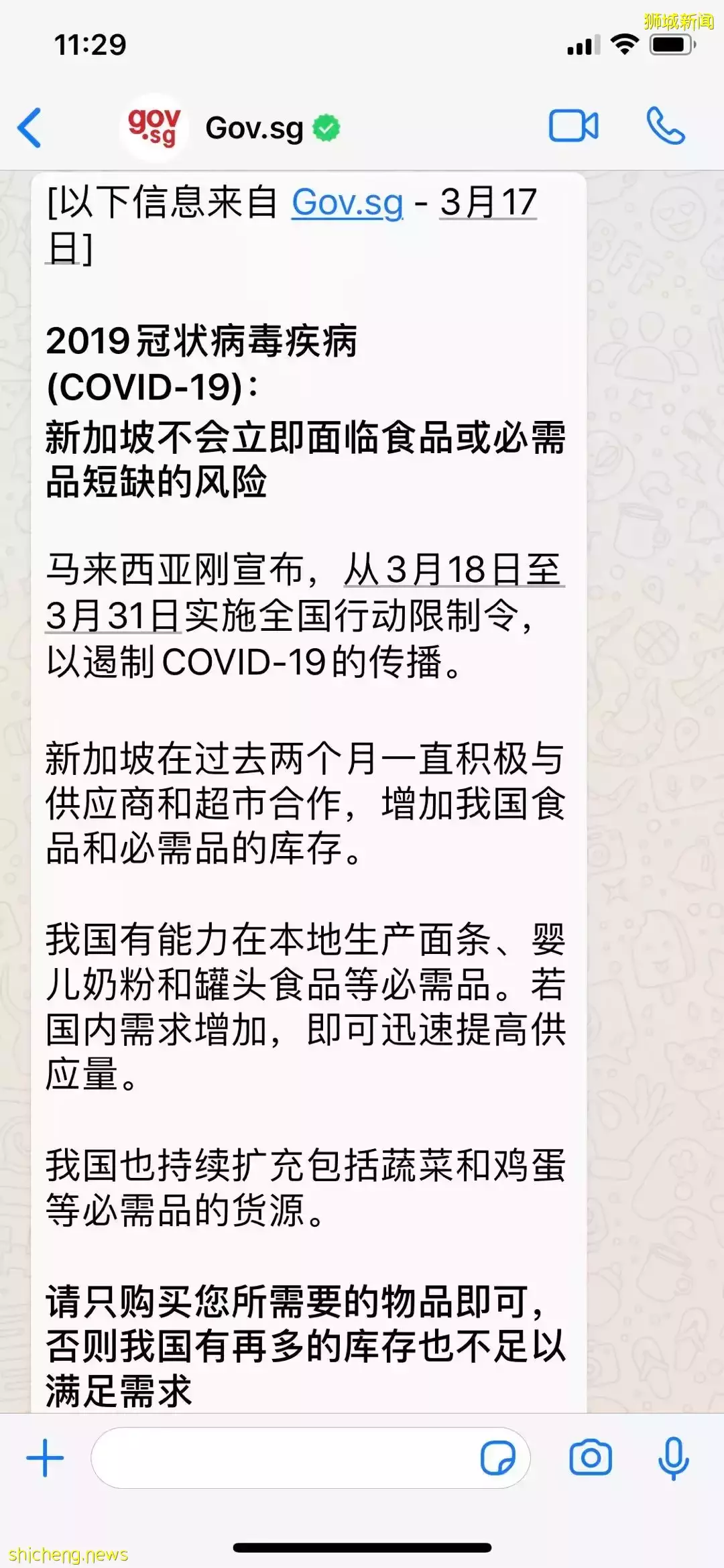Start a voice call with Gov.sg

point(665,126)
